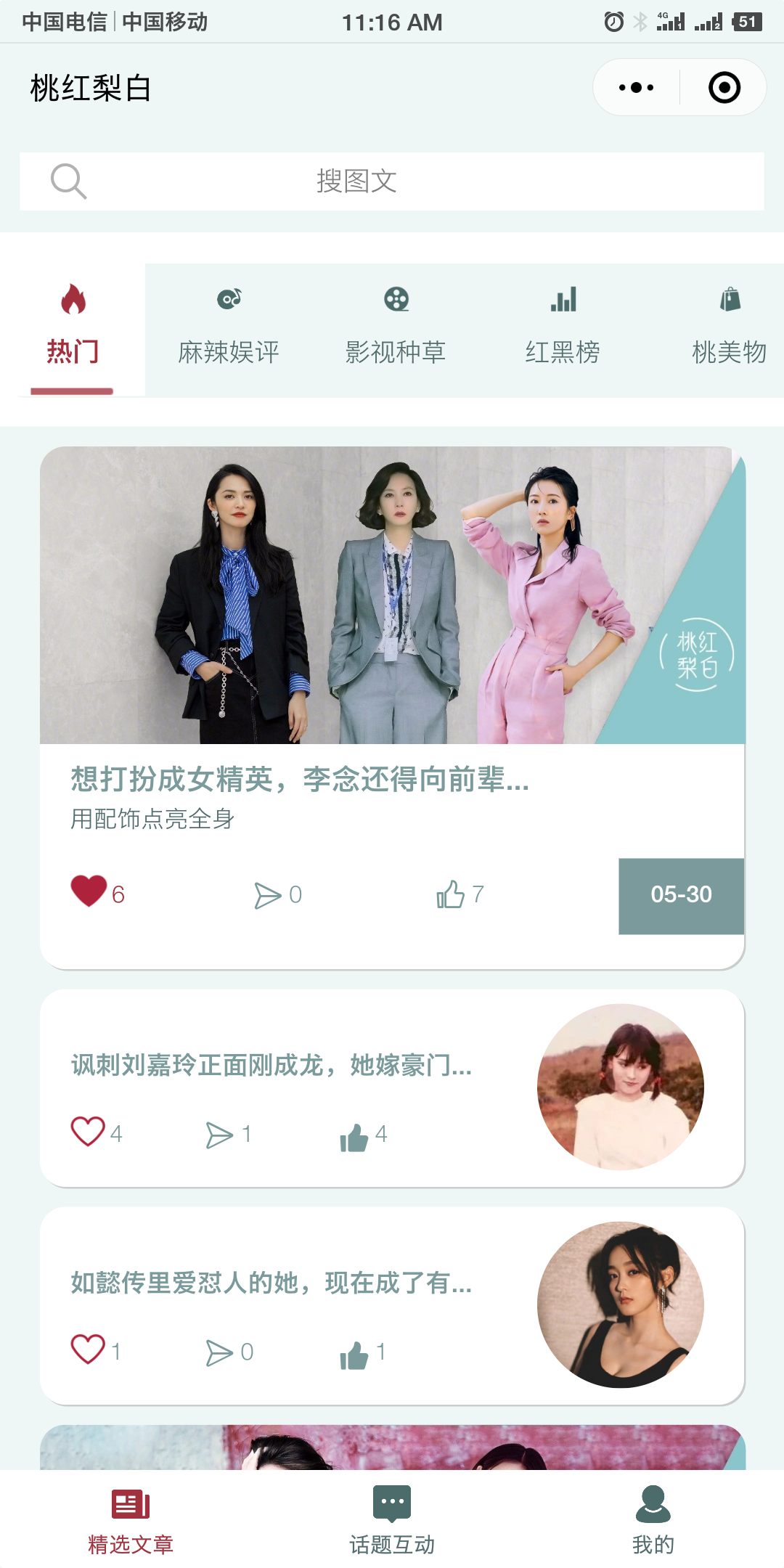Open the article 想打扮成女精英
This screenshot has height=1568, width=784.
click(x=300, y=780)
